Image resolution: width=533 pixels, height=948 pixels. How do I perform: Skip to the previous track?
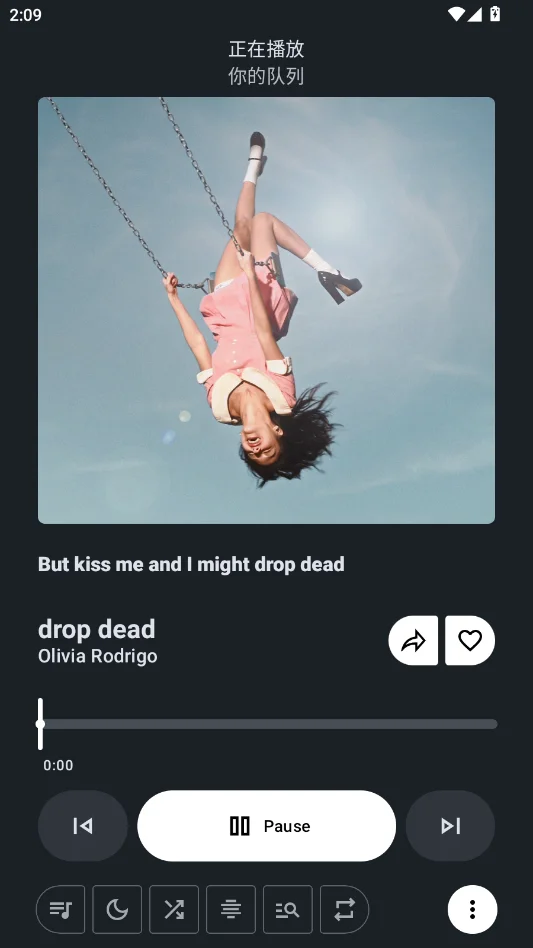(83, 826)
